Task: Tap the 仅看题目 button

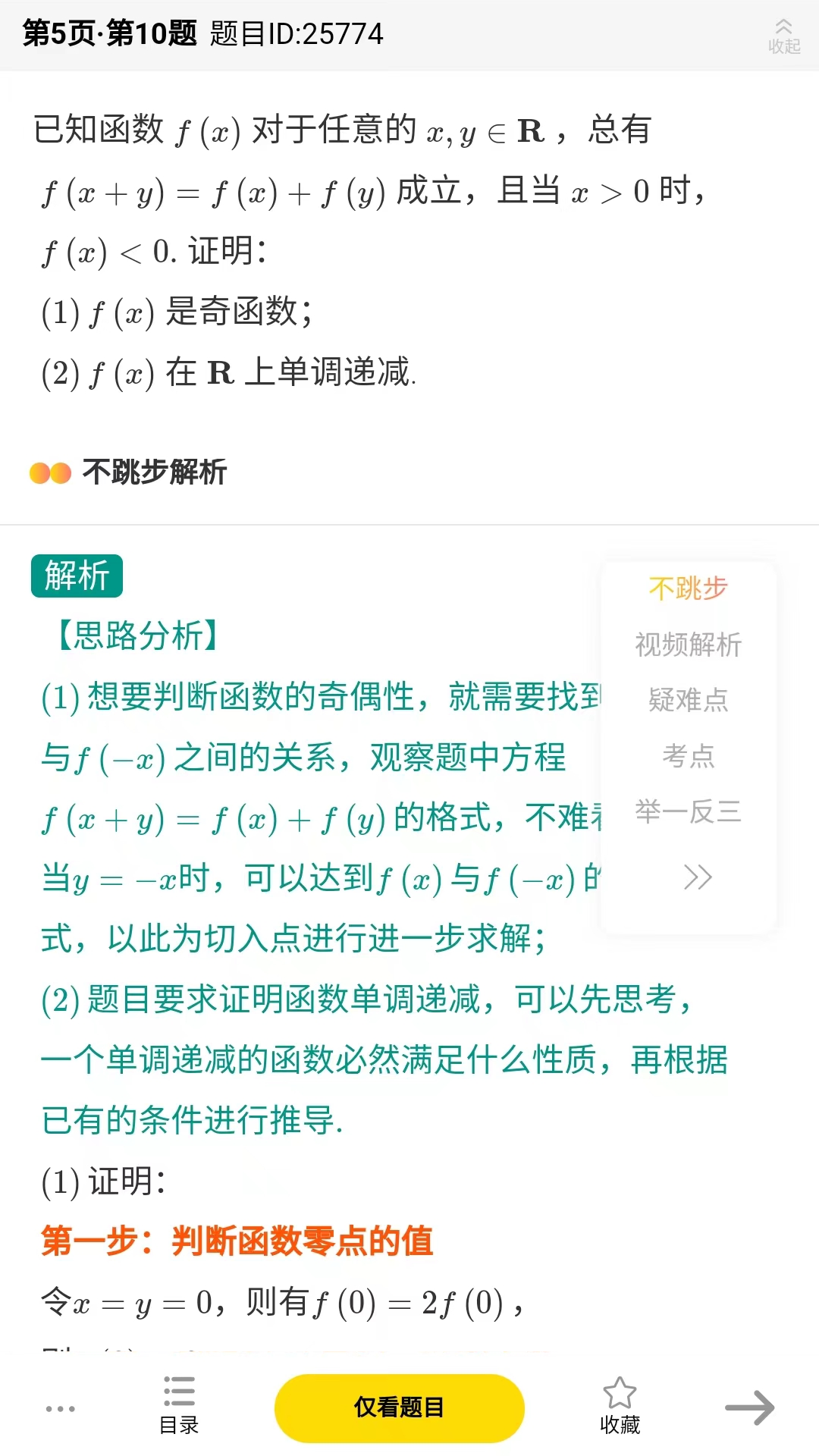Action: click(x=399, y=1407)
